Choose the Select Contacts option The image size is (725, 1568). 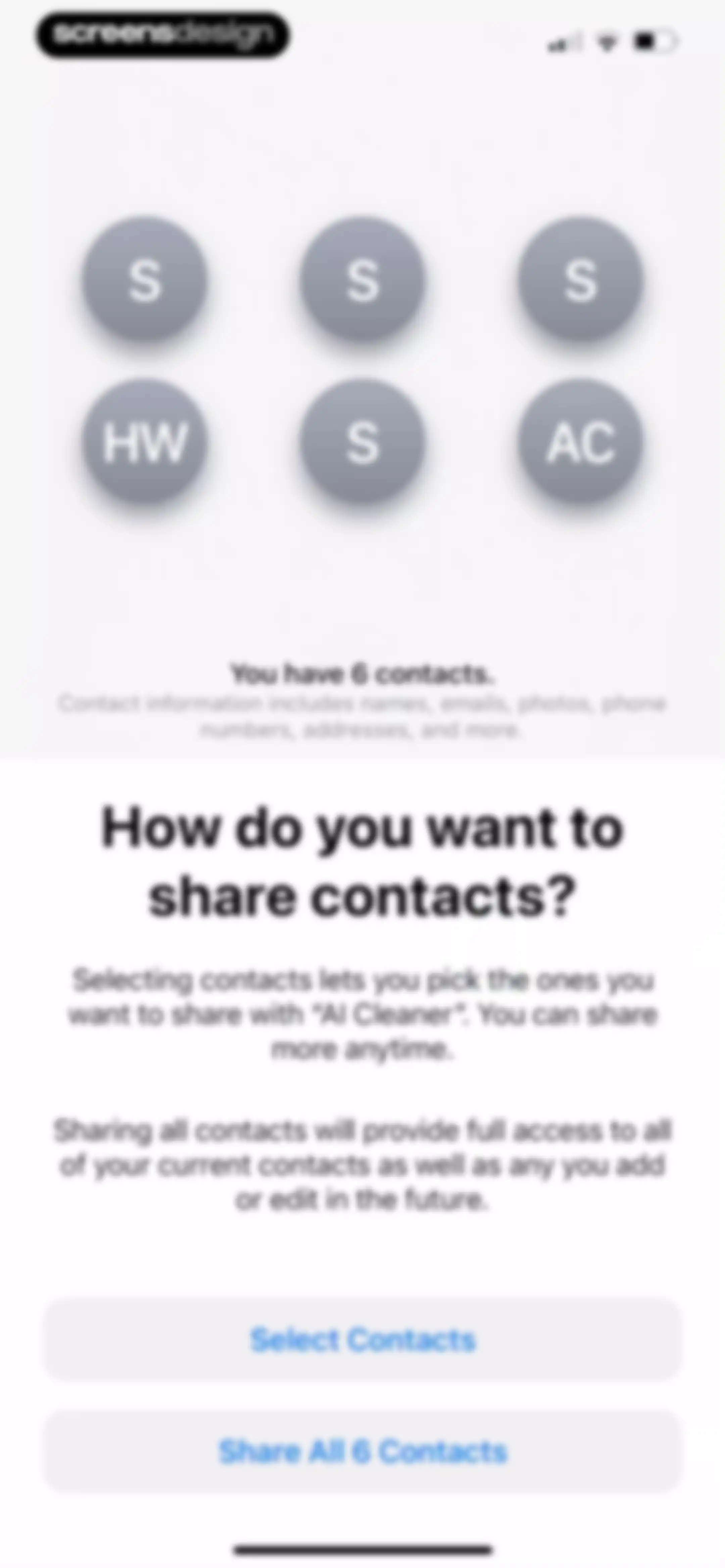362,1340
